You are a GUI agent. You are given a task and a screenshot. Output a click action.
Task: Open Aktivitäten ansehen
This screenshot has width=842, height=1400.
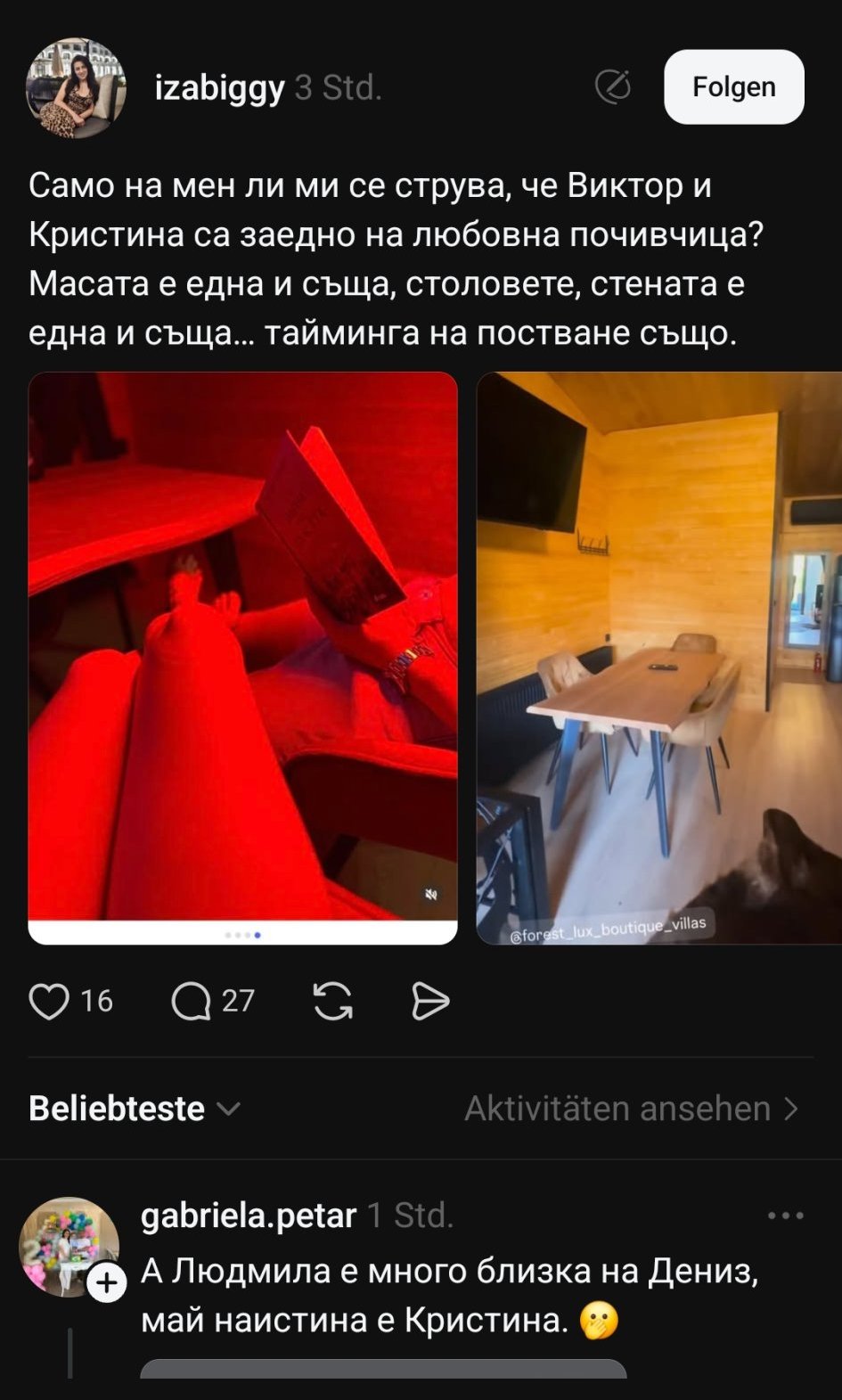point(631,1109)
